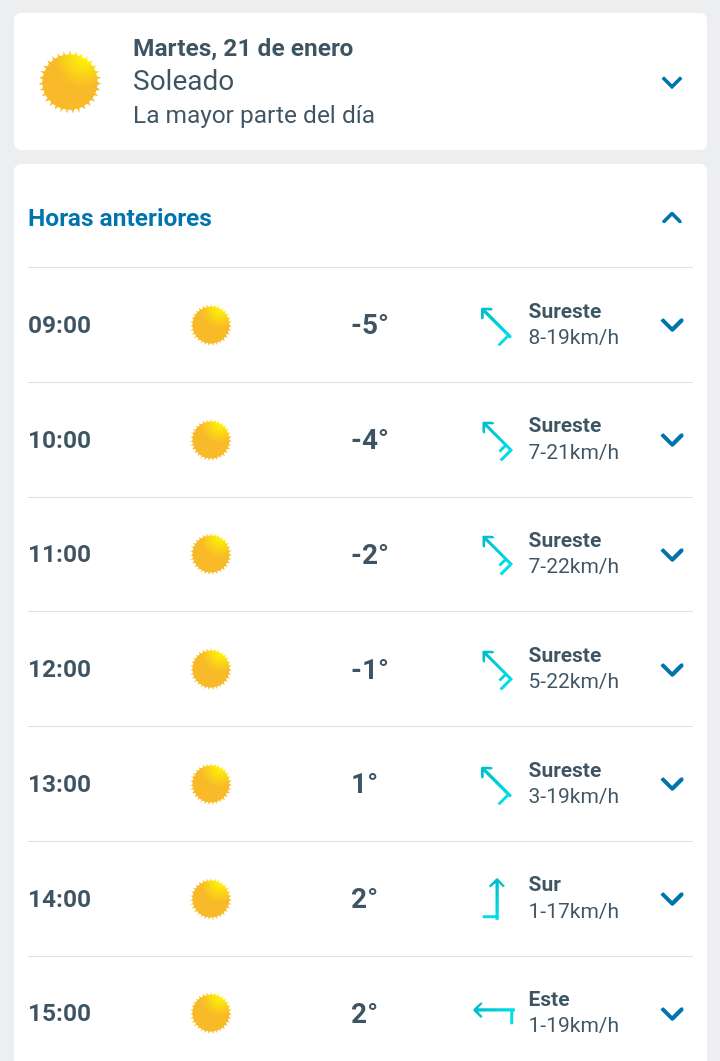Click the Horas anteriores heading
Image resolution: width=720 pixels, height=1061 pixels.
point(119,217)
